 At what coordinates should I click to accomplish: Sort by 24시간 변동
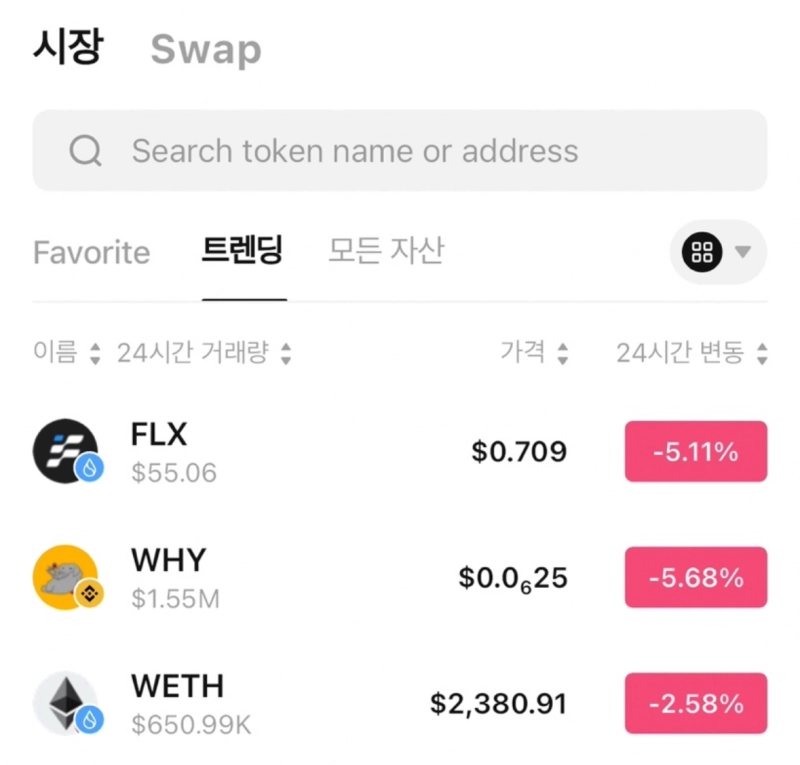[x=691, y=353]
